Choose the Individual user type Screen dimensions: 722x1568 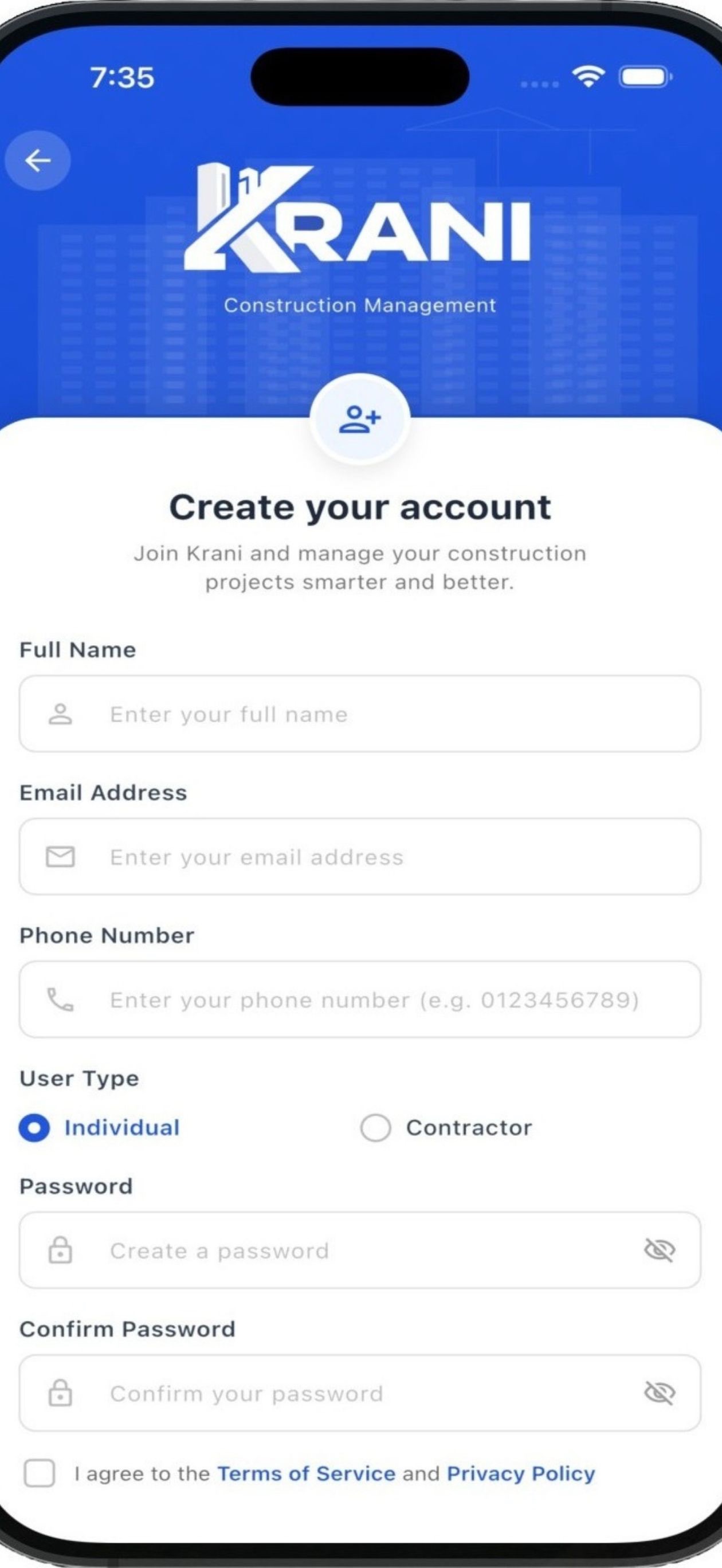(100, 1128)
